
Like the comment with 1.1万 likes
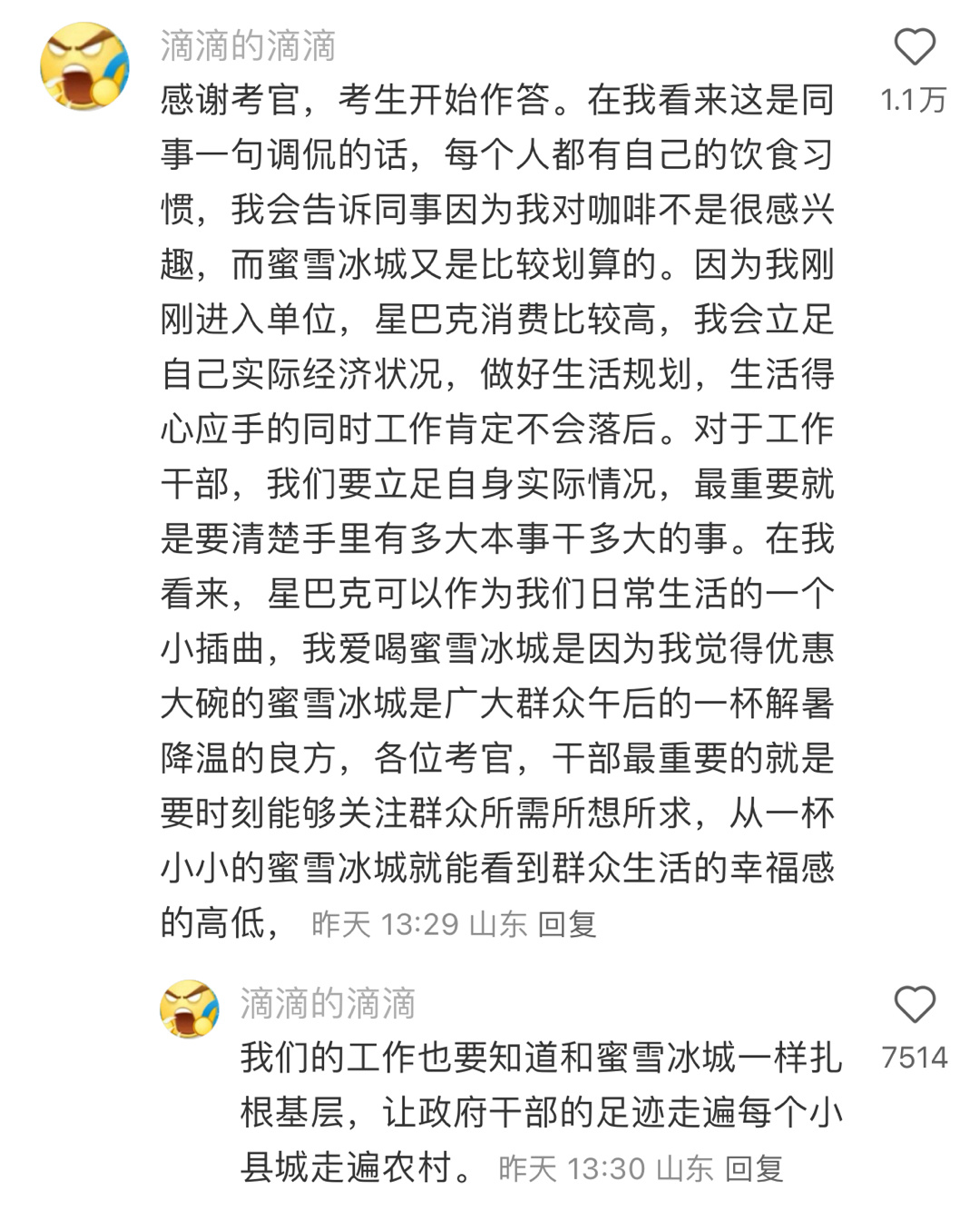point(914,47)
